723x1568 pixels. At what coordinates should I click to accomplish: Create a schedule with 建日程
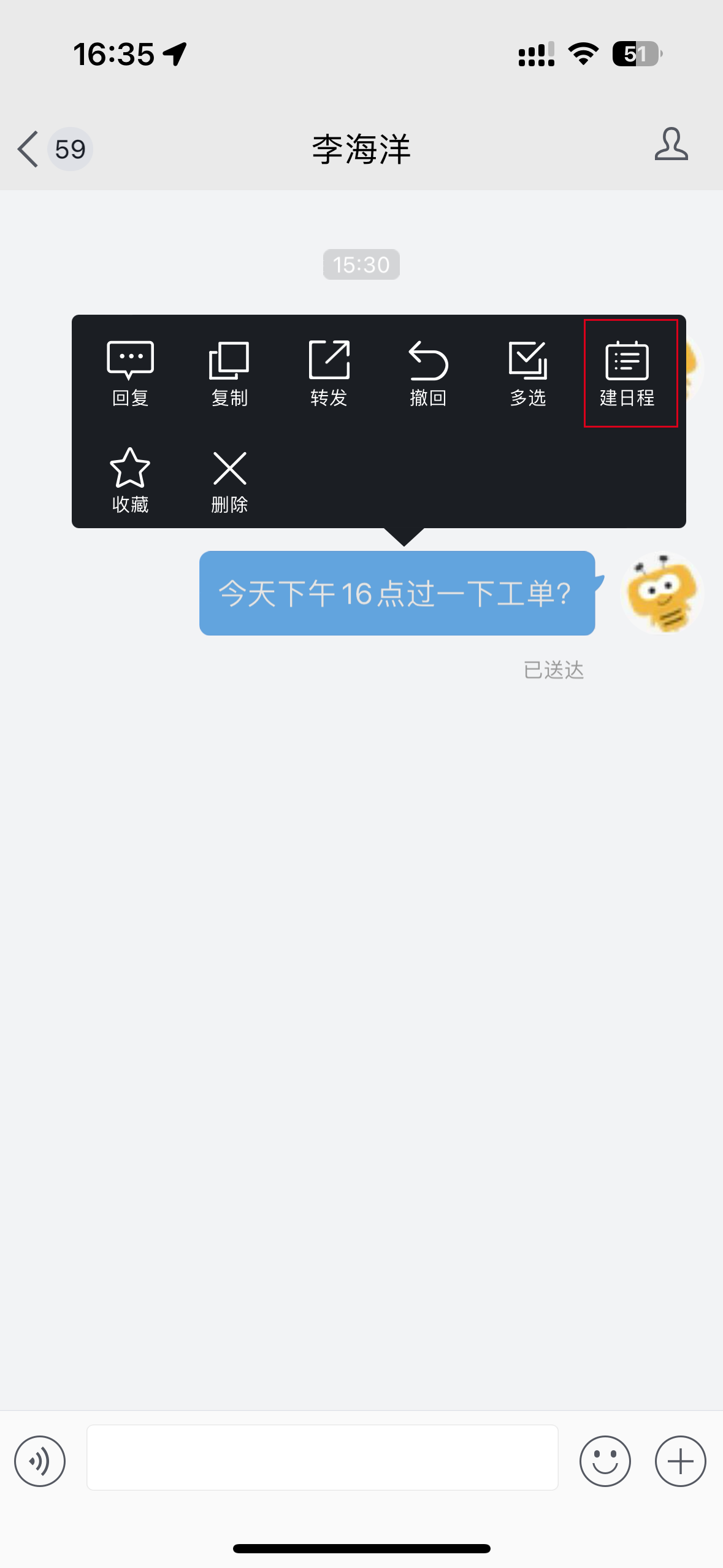[x=627, y=374]
